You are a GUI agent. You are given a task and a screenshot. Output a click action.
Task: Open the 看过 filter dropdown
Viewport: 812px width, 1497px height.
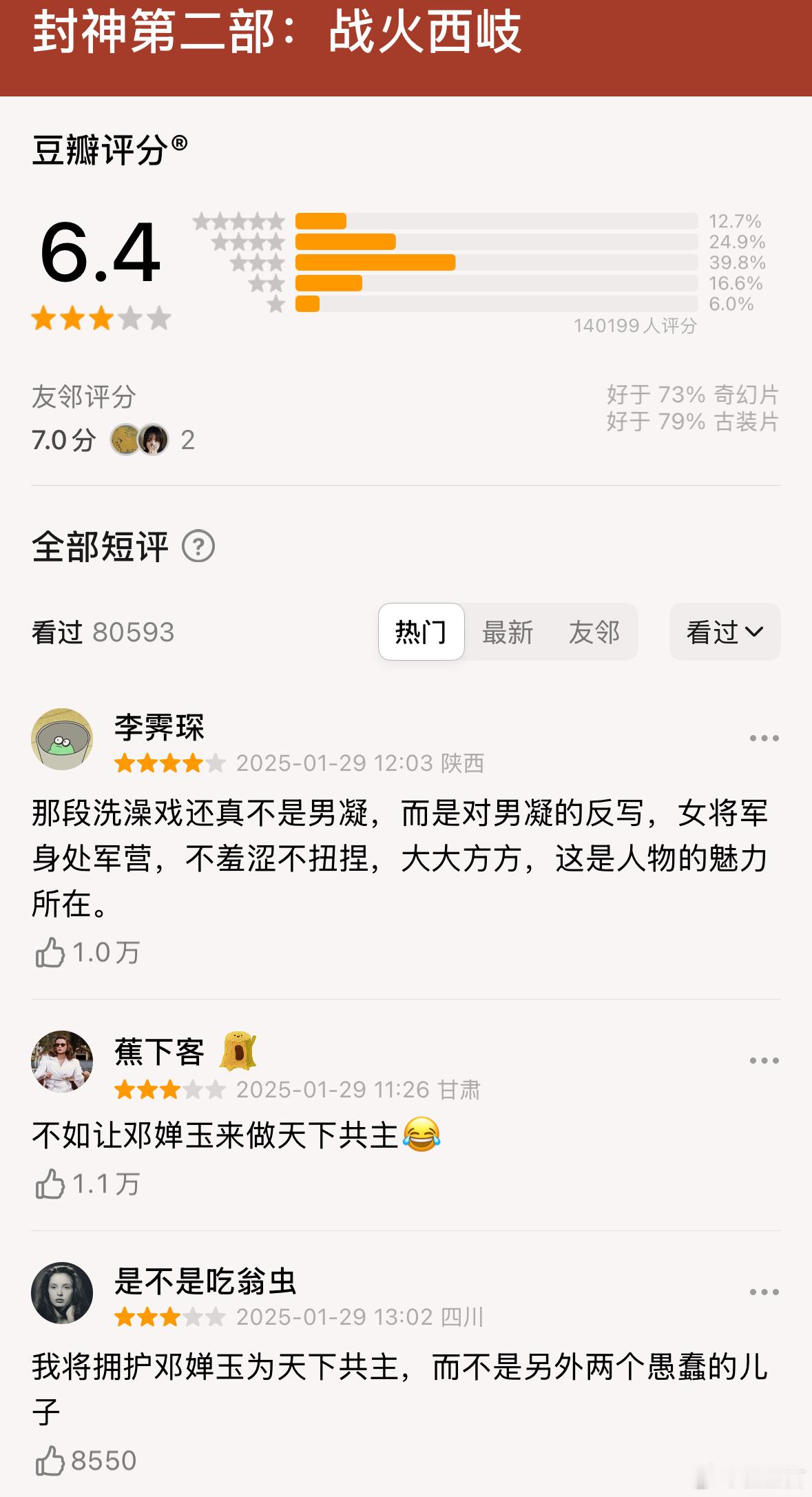[723, 631]
